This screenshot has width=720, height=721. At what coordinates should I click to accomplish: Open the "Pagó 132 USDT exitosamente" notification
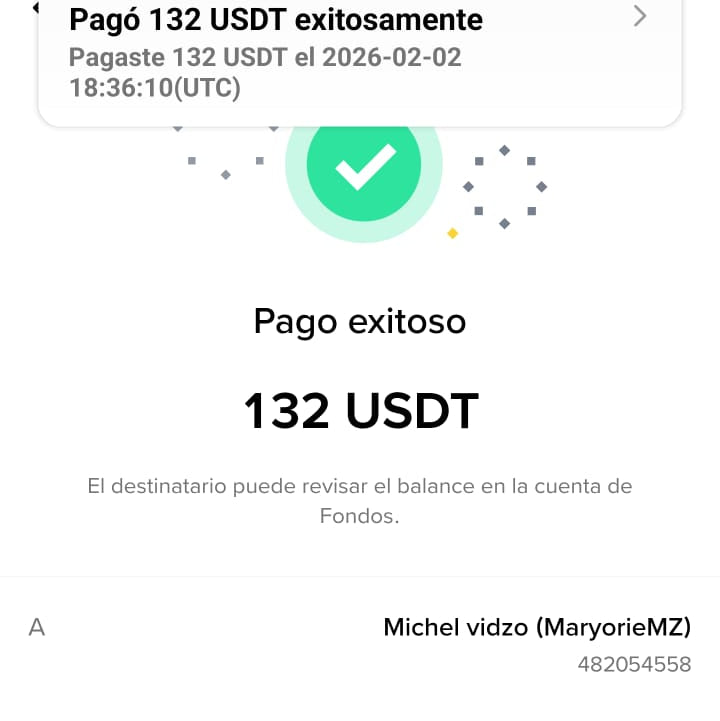(x=360, y=55)
